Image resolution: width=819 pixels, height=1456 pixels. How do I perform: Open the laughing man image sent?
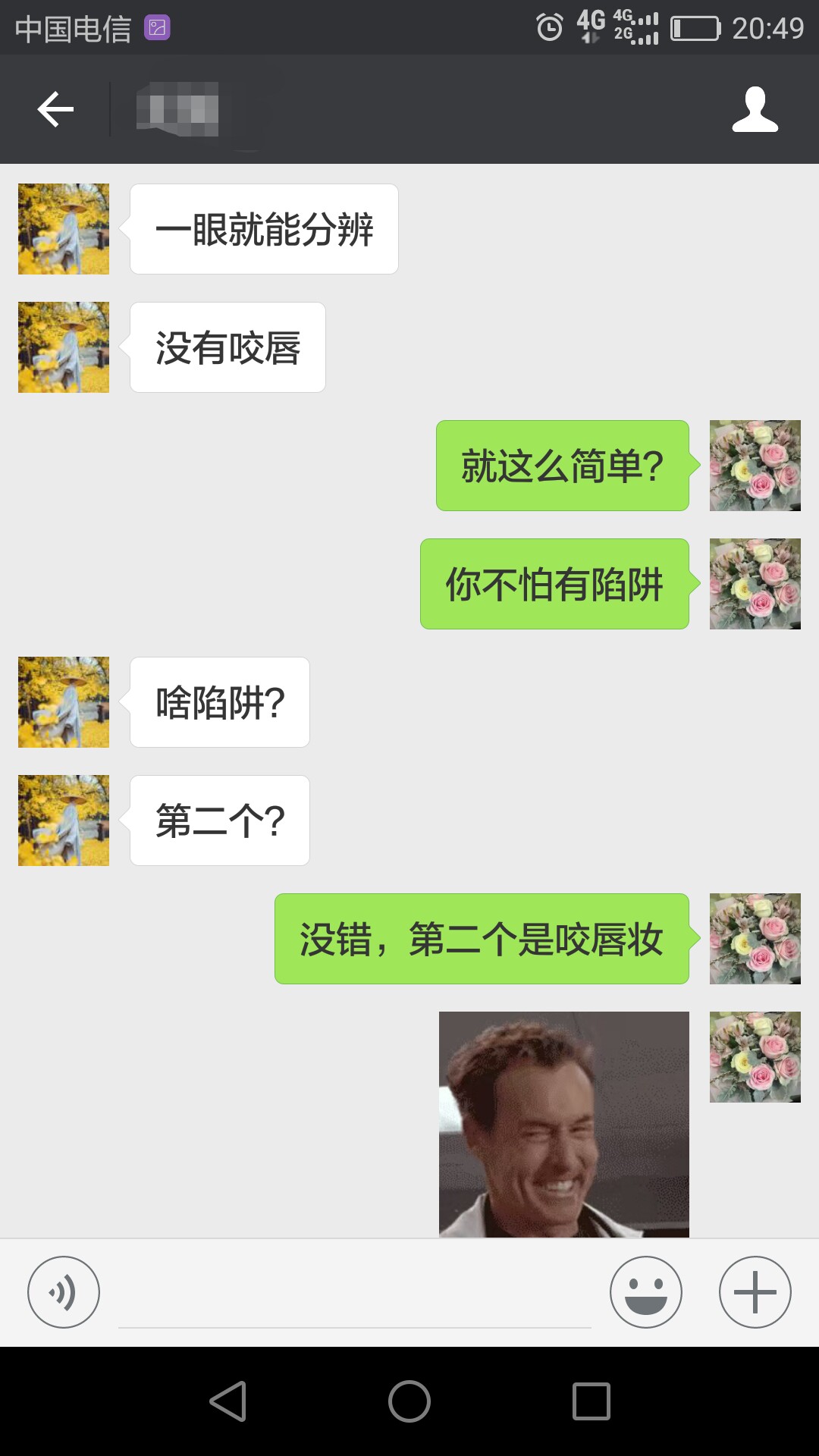click(x=564, y=1125)
